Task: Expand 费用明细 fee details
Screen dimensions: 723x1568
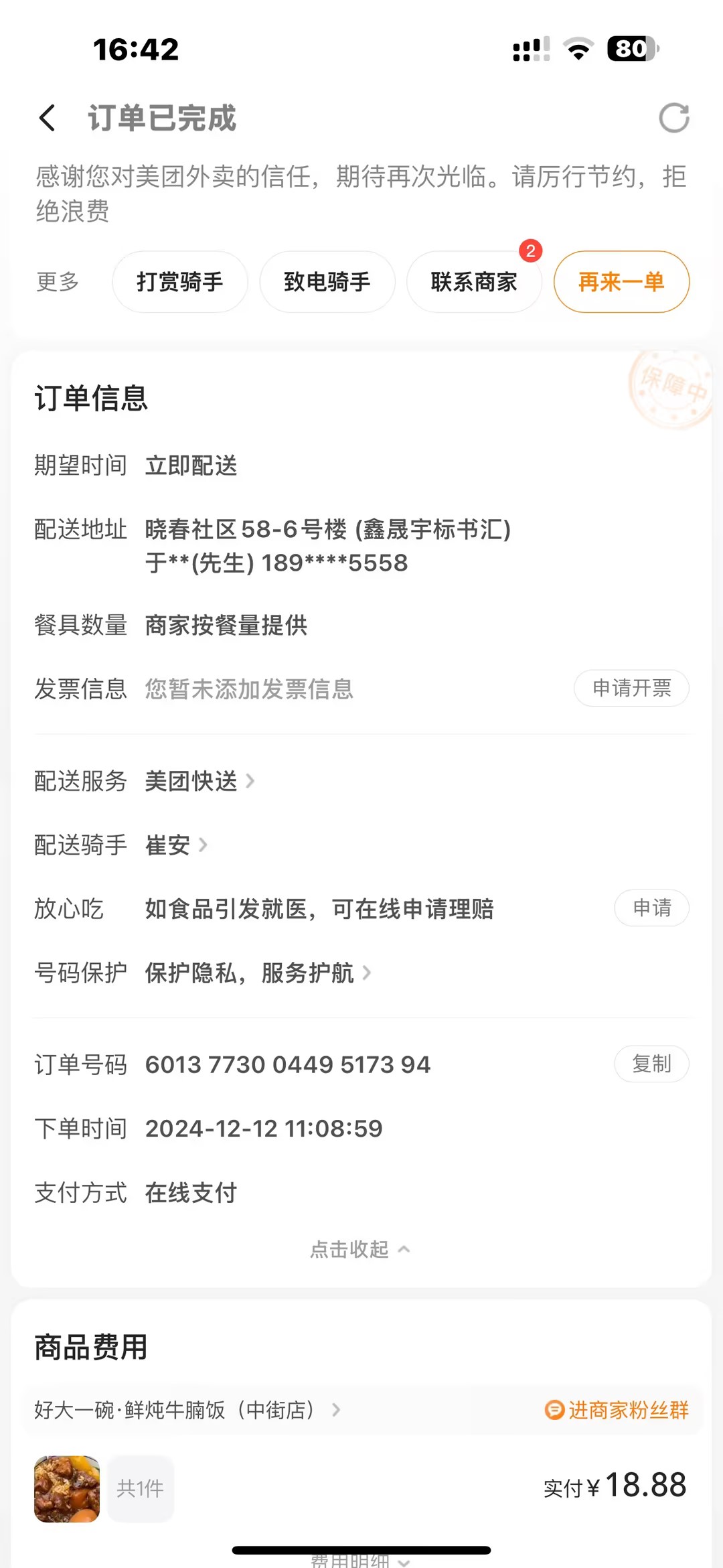Action: coord(359,1561)
